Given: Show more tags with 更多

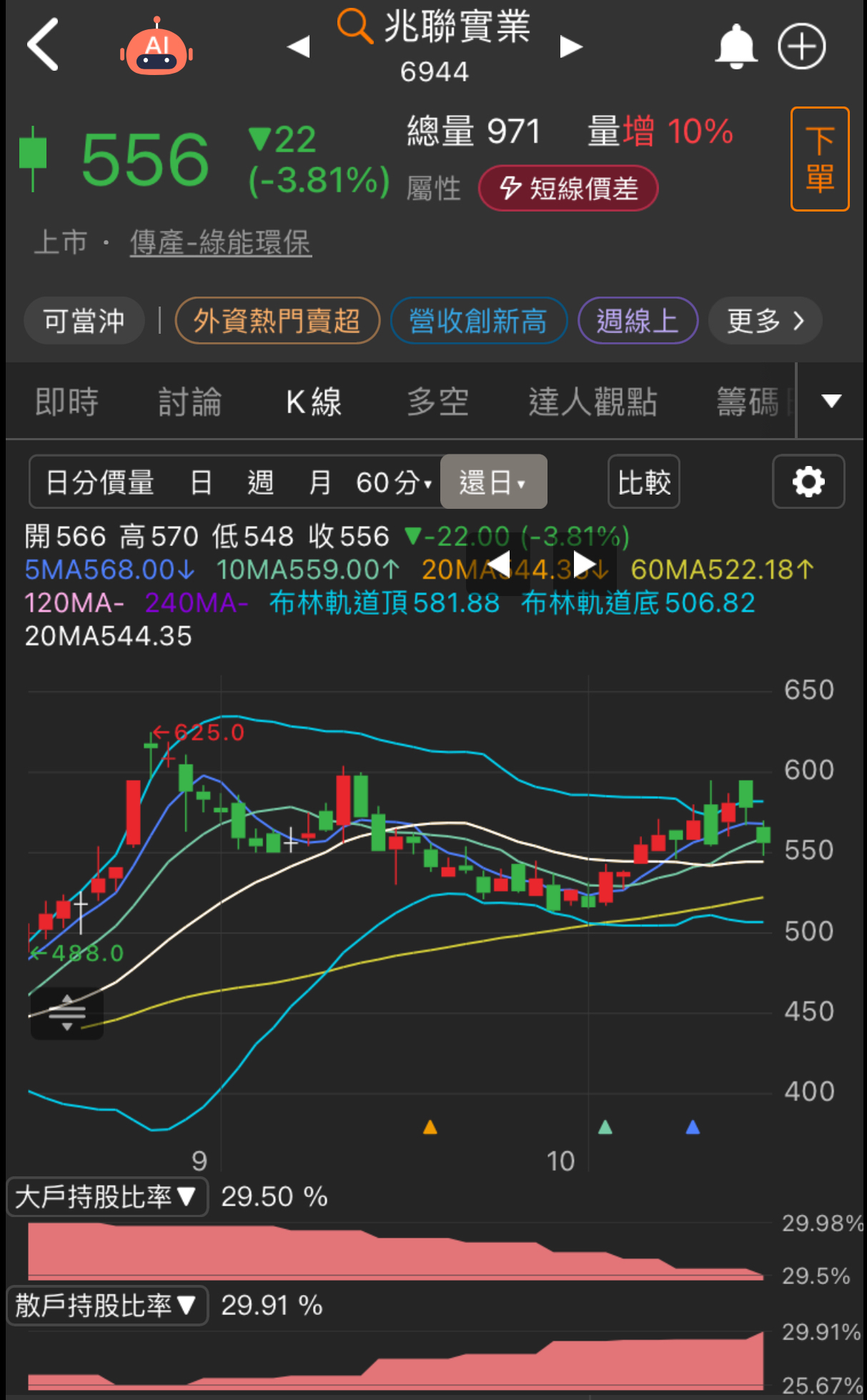Looking at the screenshot, I should click(x=764, y=321).
